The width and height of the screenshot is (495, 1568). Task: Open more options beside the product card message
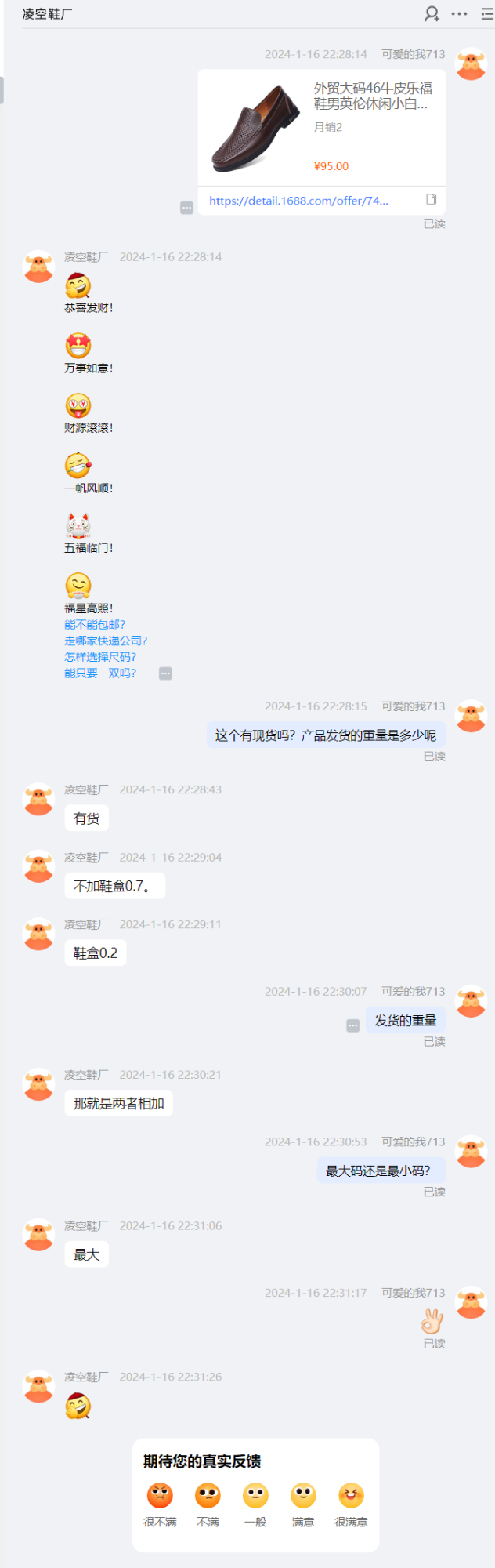186,208
